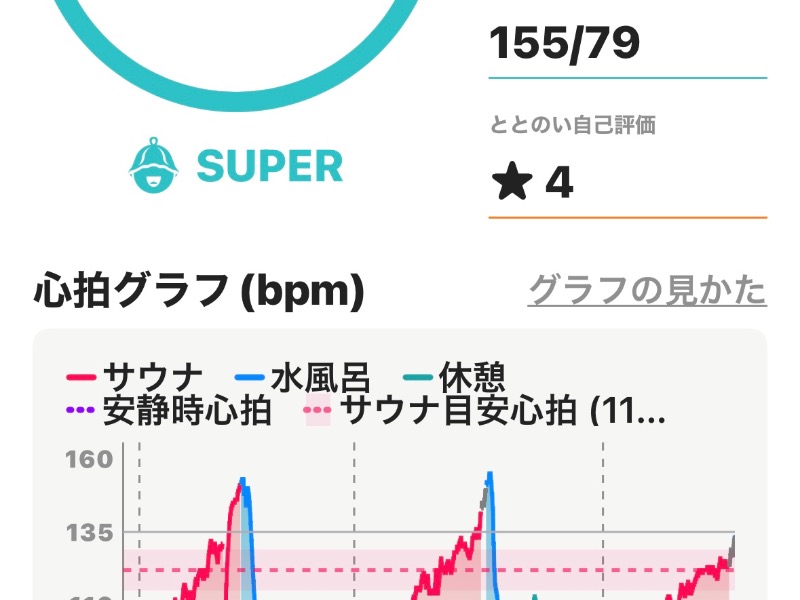
Task: Open the グラフの見かた graph guide link
Action: (646, 291)
